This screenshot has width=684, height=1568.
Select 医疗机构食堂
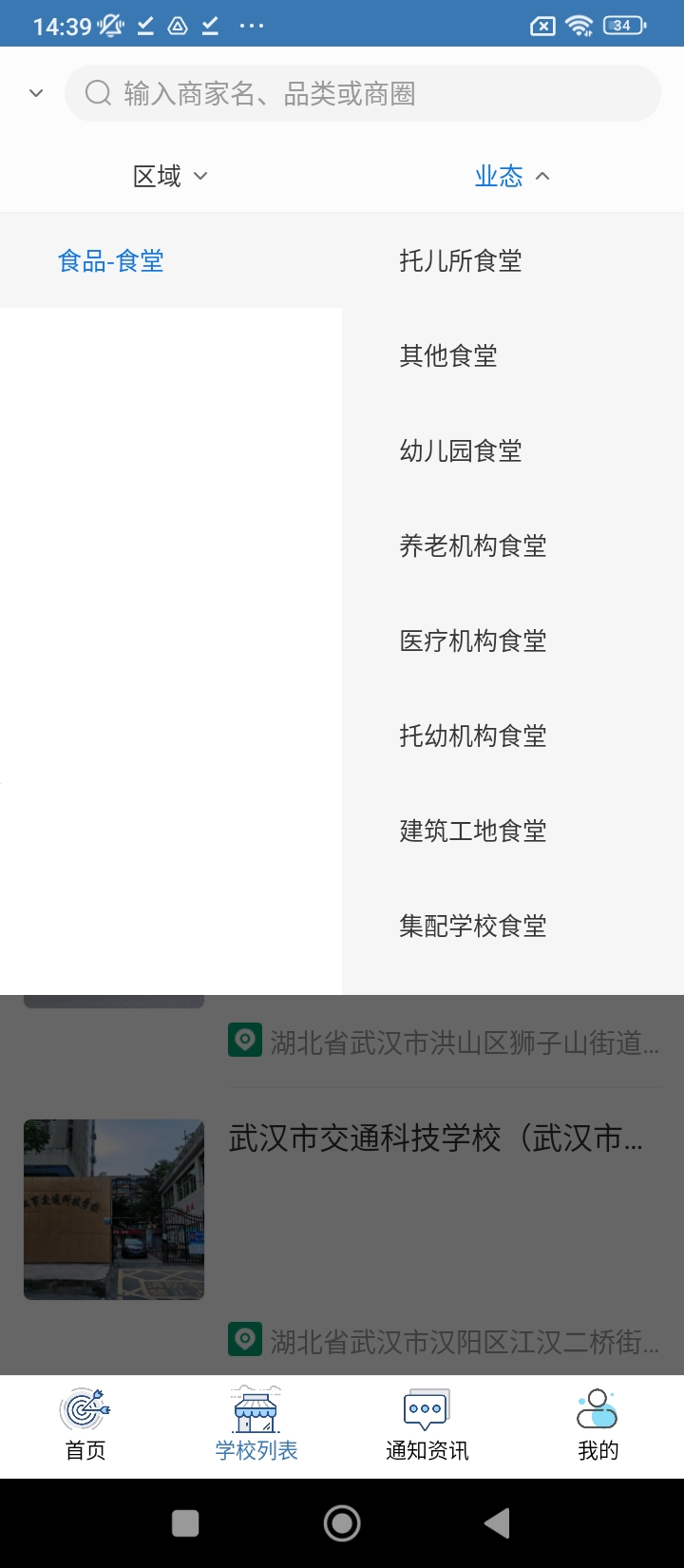tap(513, 641)
